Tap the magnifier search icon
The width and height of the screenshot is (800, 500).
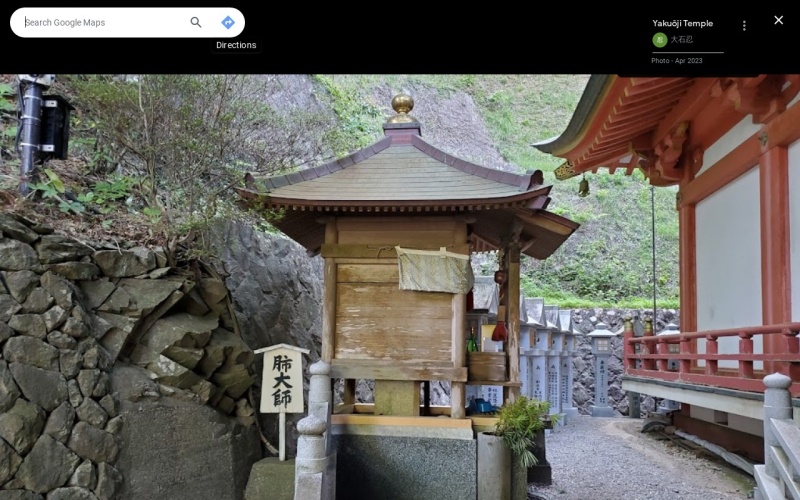(196, 22)
